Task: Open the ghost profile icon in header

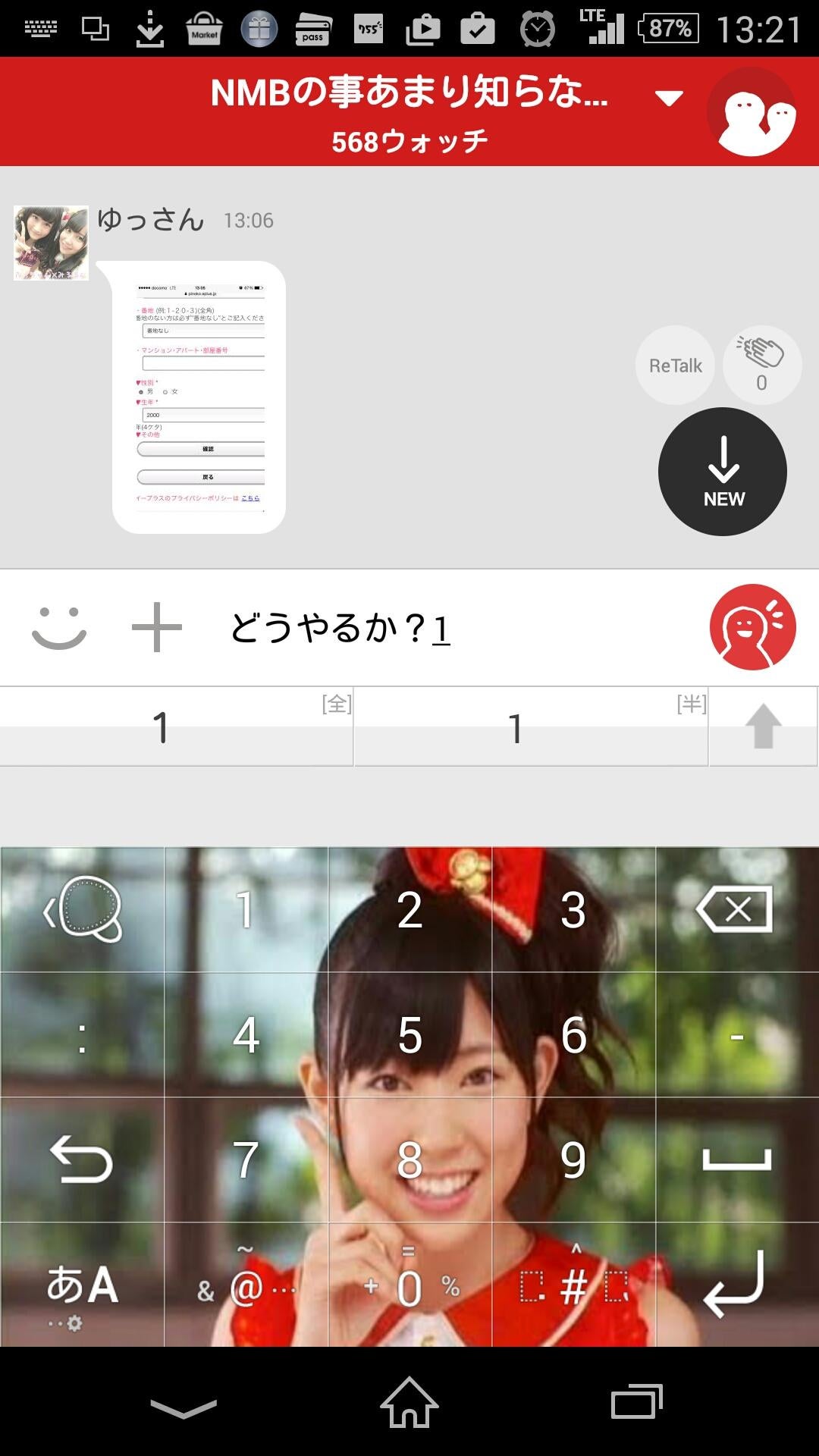Action: (753, 112)
